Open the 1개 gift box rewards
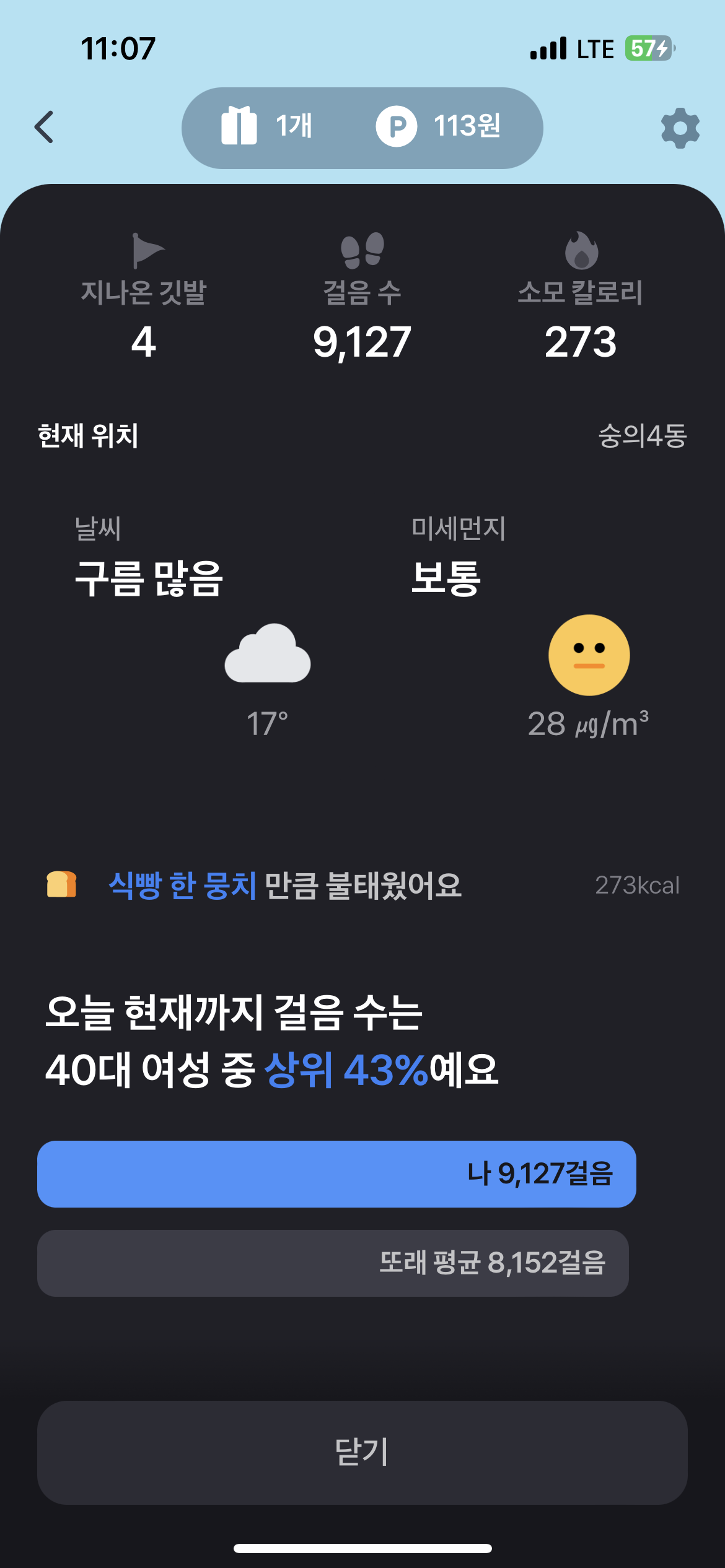This screenshot has width=725, height=1568. (x=267, y=126)
